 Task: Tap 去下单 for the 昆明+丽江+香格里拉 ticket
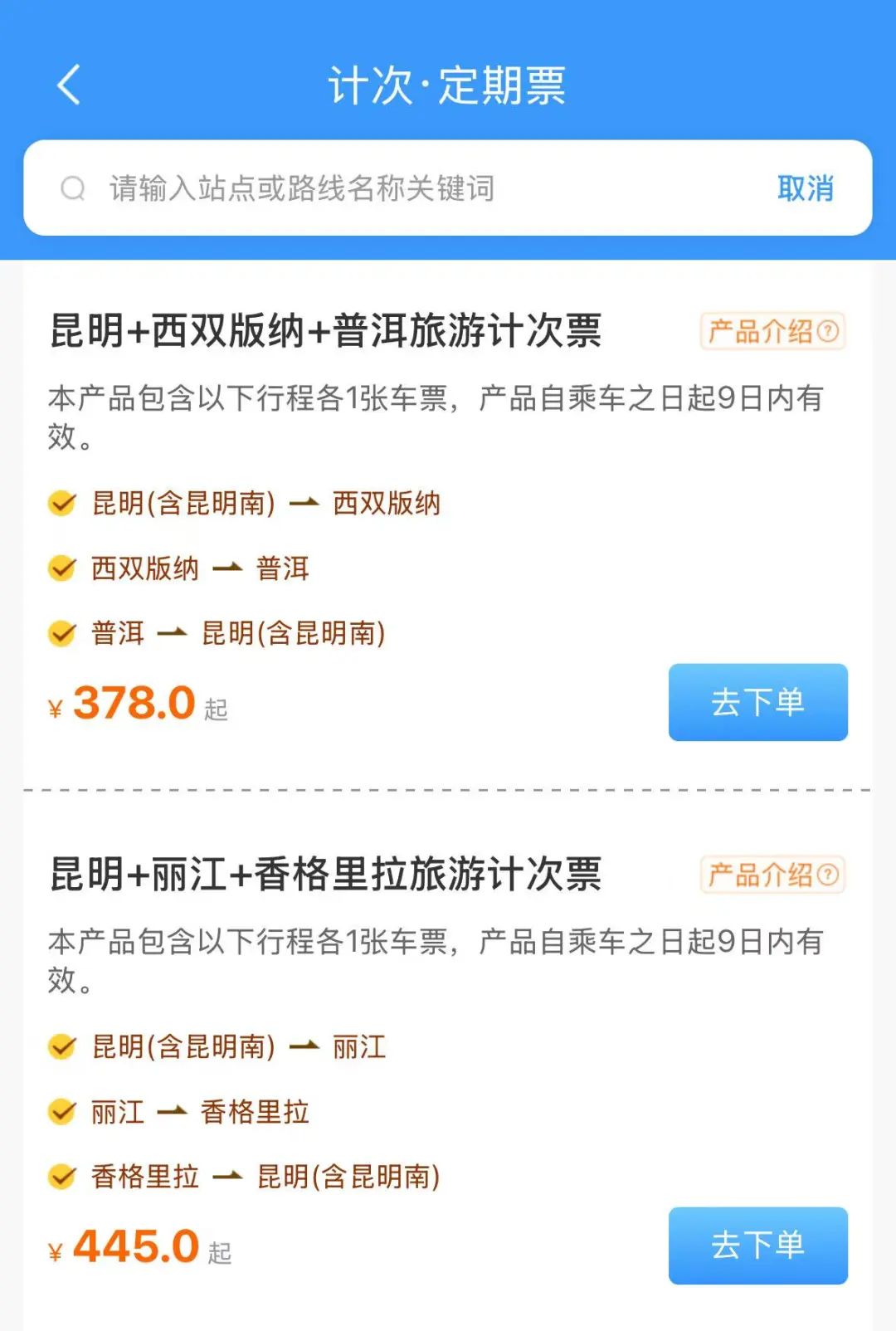tap(757, 1244)
